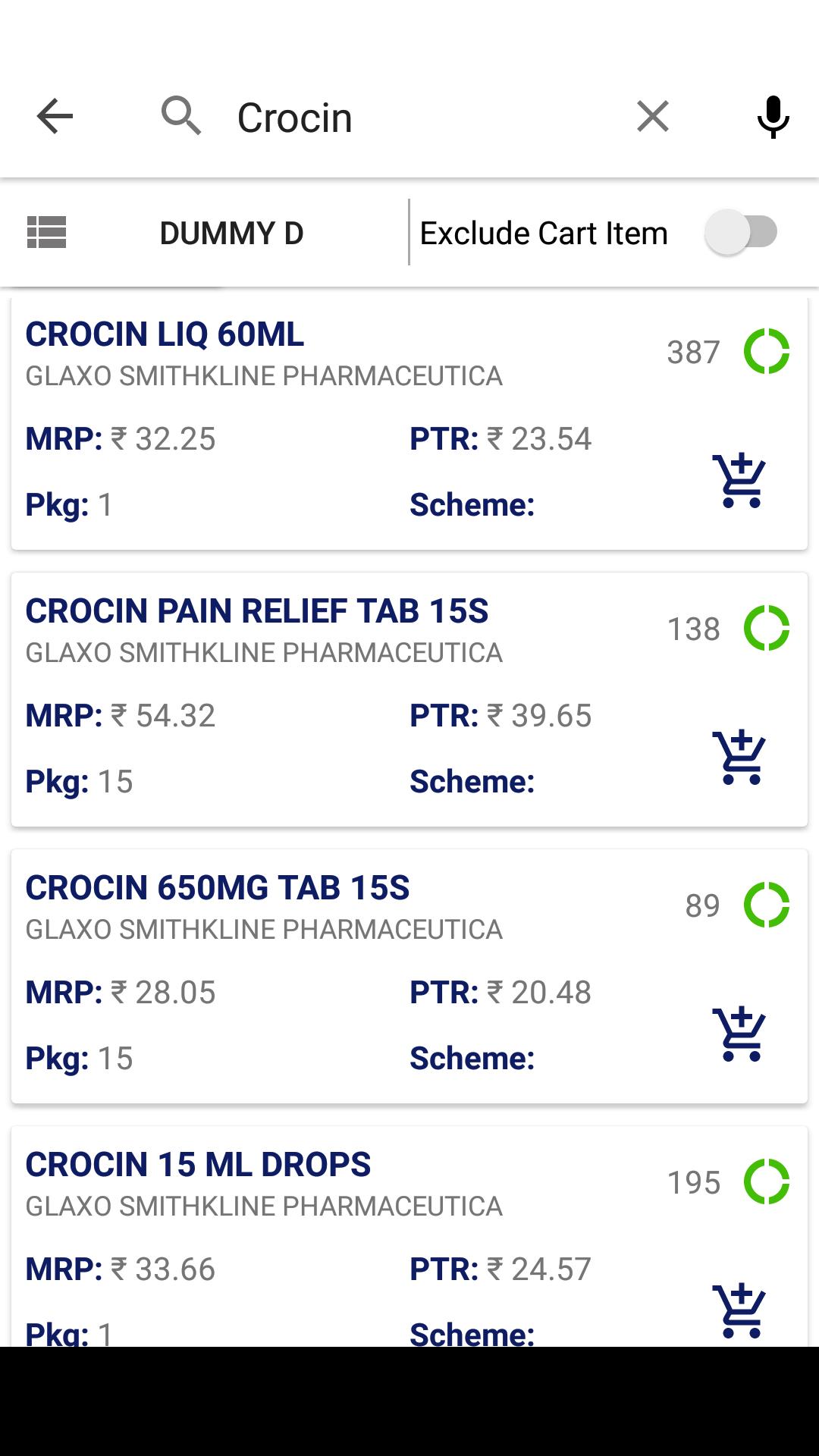Image resolution: width=819 pixels, height=1456 pixels.
Task: Open the CROCIN LIQ 60ML product card
Action: point(409,423)
